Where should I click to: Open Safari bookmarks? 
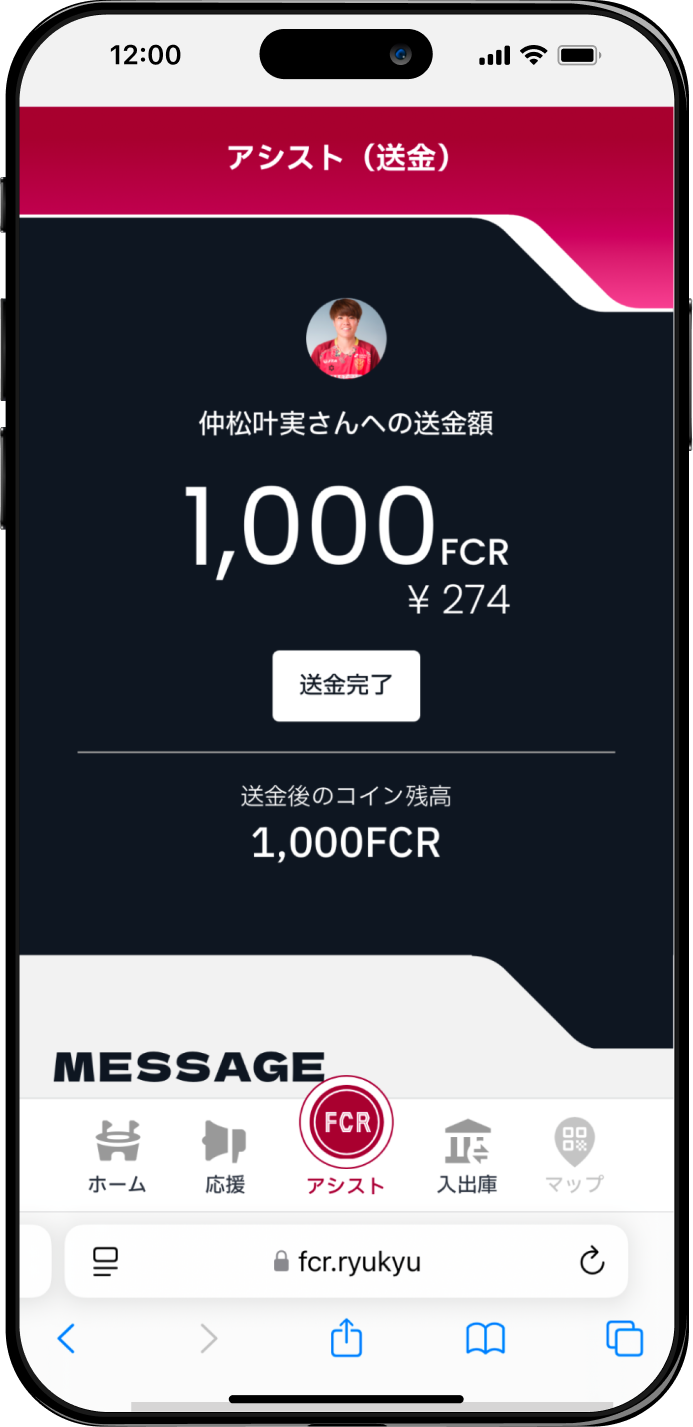(x=485, y=1338)
